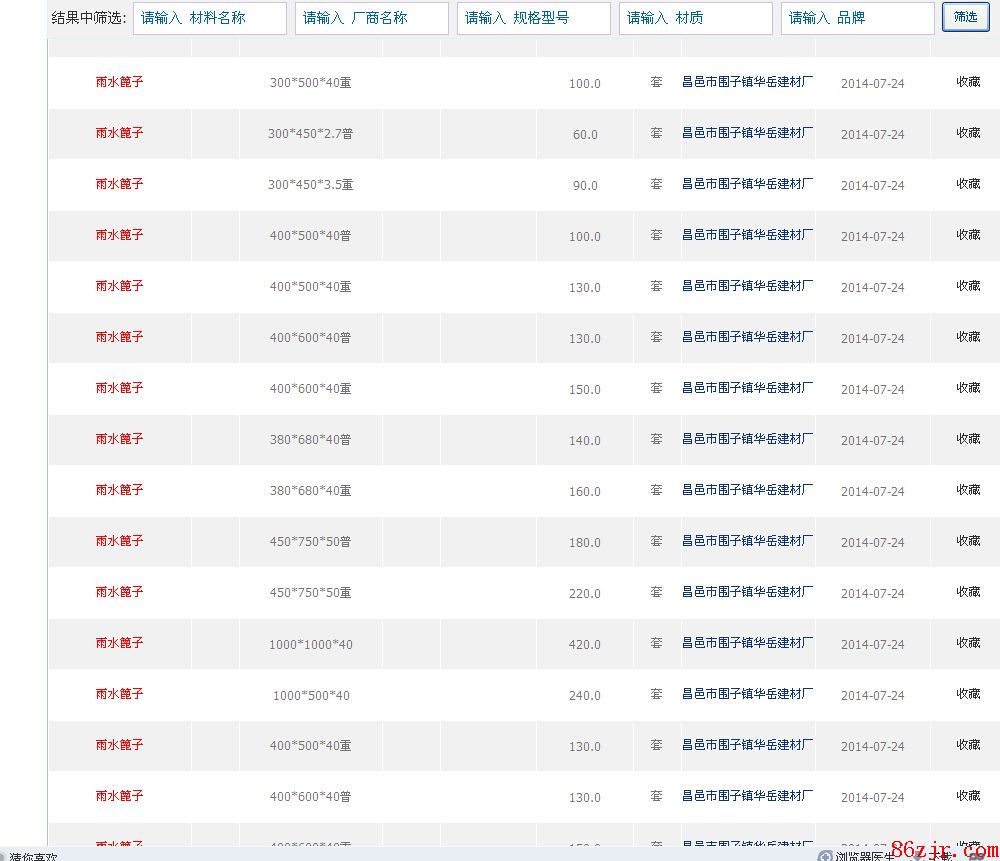Tap 收藏 for the 400*600*40重 row
This screenshot has height=861, width=1000.
968,388
